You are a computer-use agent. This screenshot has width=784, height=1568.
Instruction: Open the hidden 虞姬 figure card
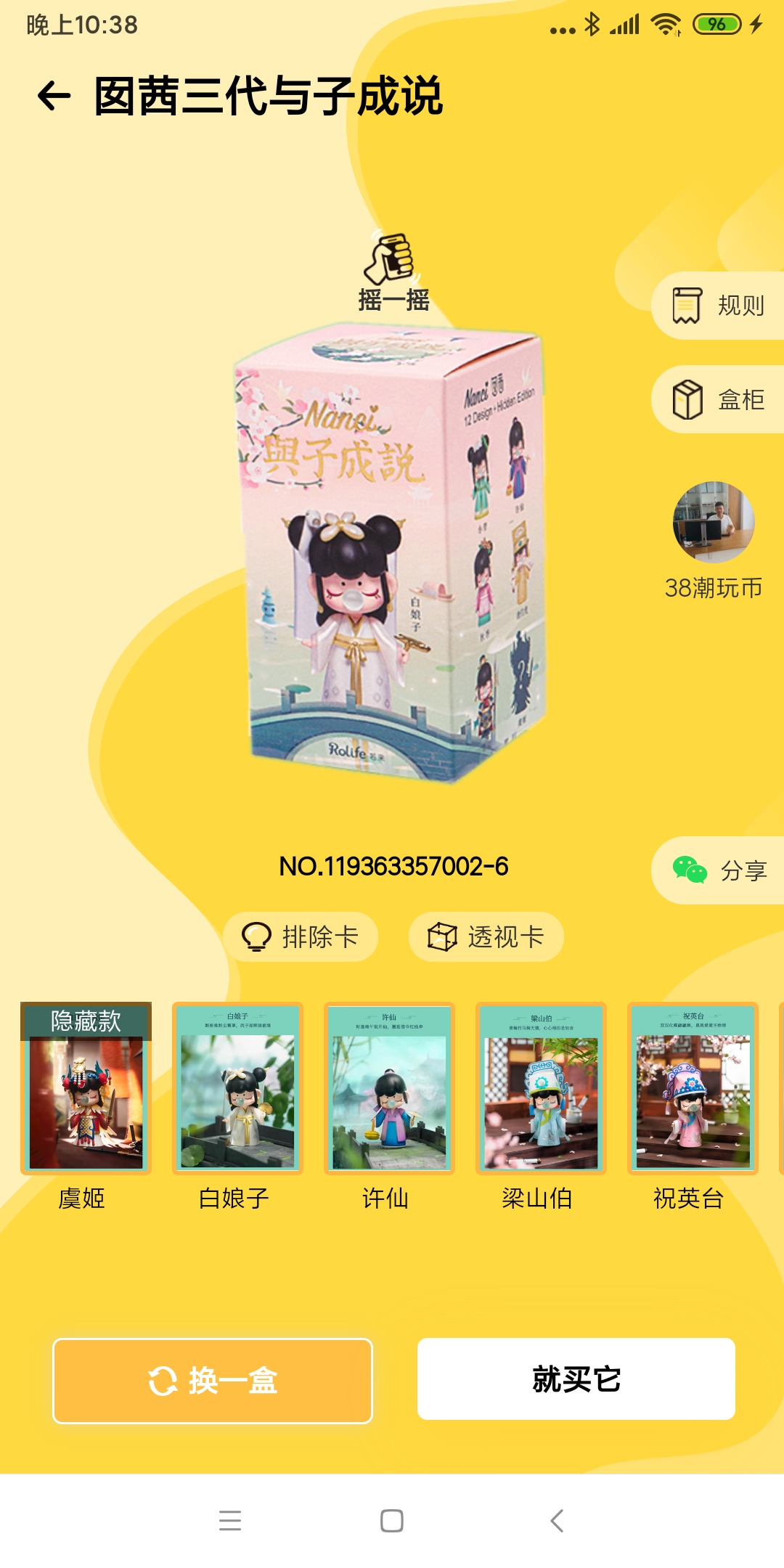point(86,1089)
